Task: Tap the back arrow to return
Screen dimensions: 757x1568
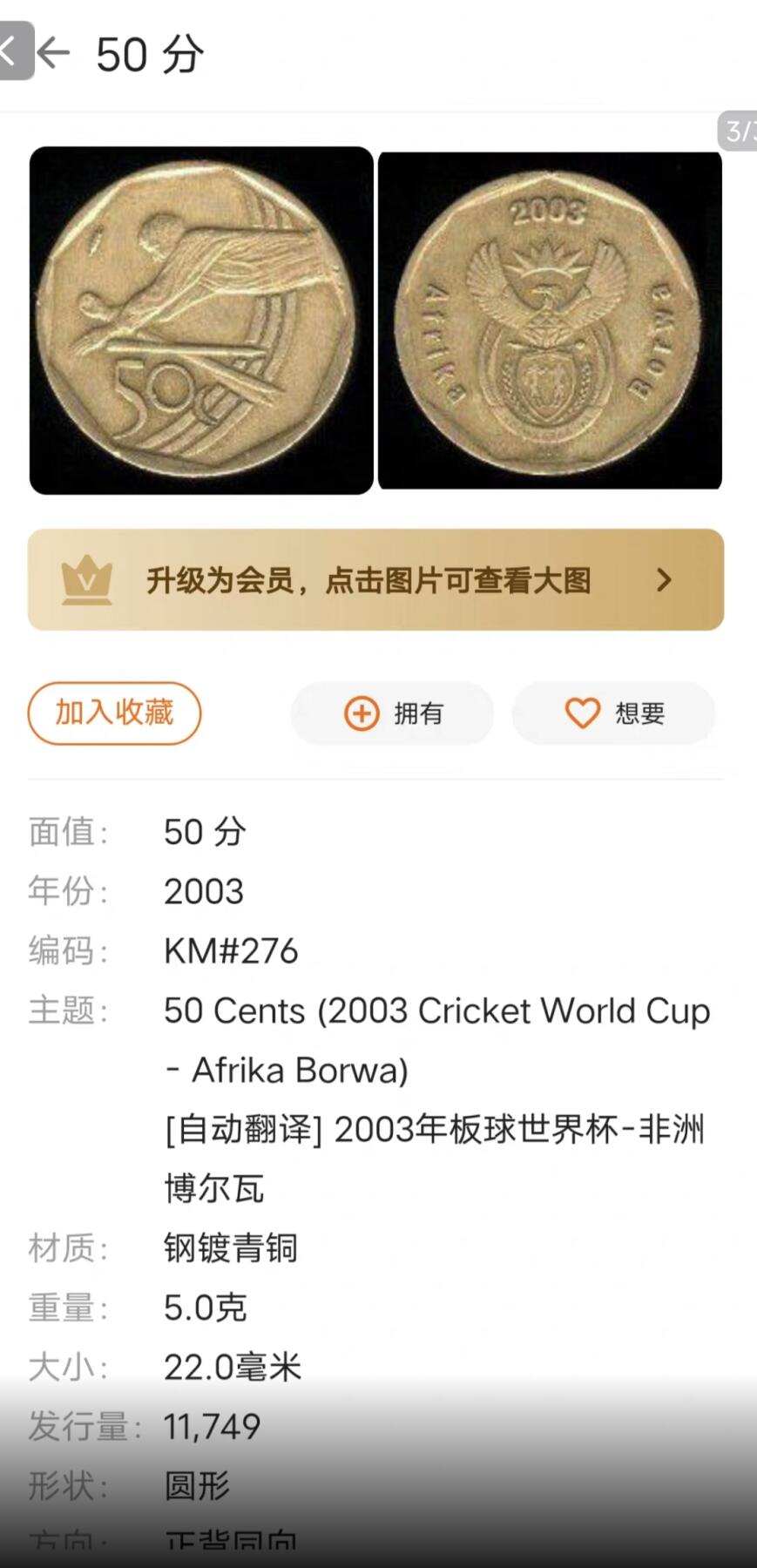Action: [x=54, y=54]
